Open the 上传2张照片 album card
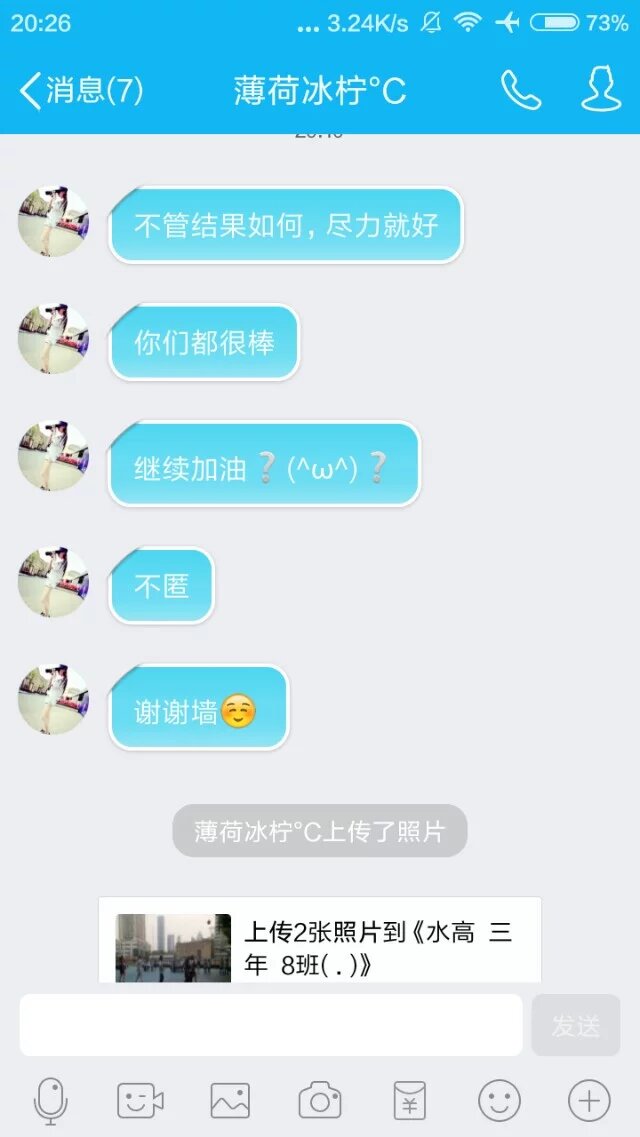640x1137 pixels. 320,940
